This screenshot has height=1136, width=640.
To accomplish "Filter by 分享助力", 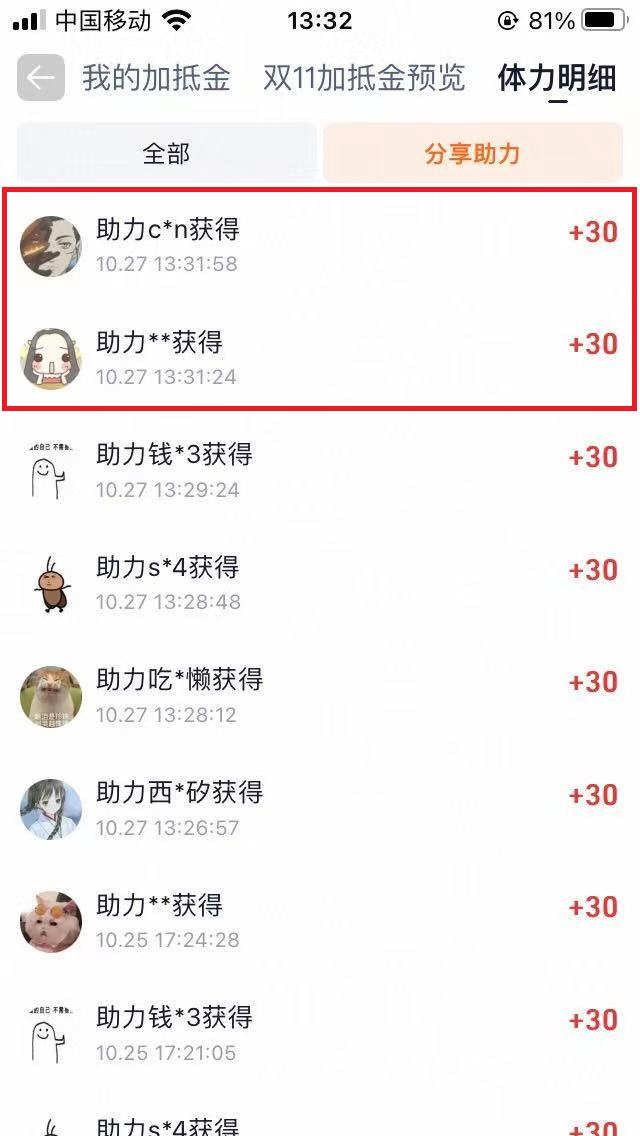I will click(472, 154).
